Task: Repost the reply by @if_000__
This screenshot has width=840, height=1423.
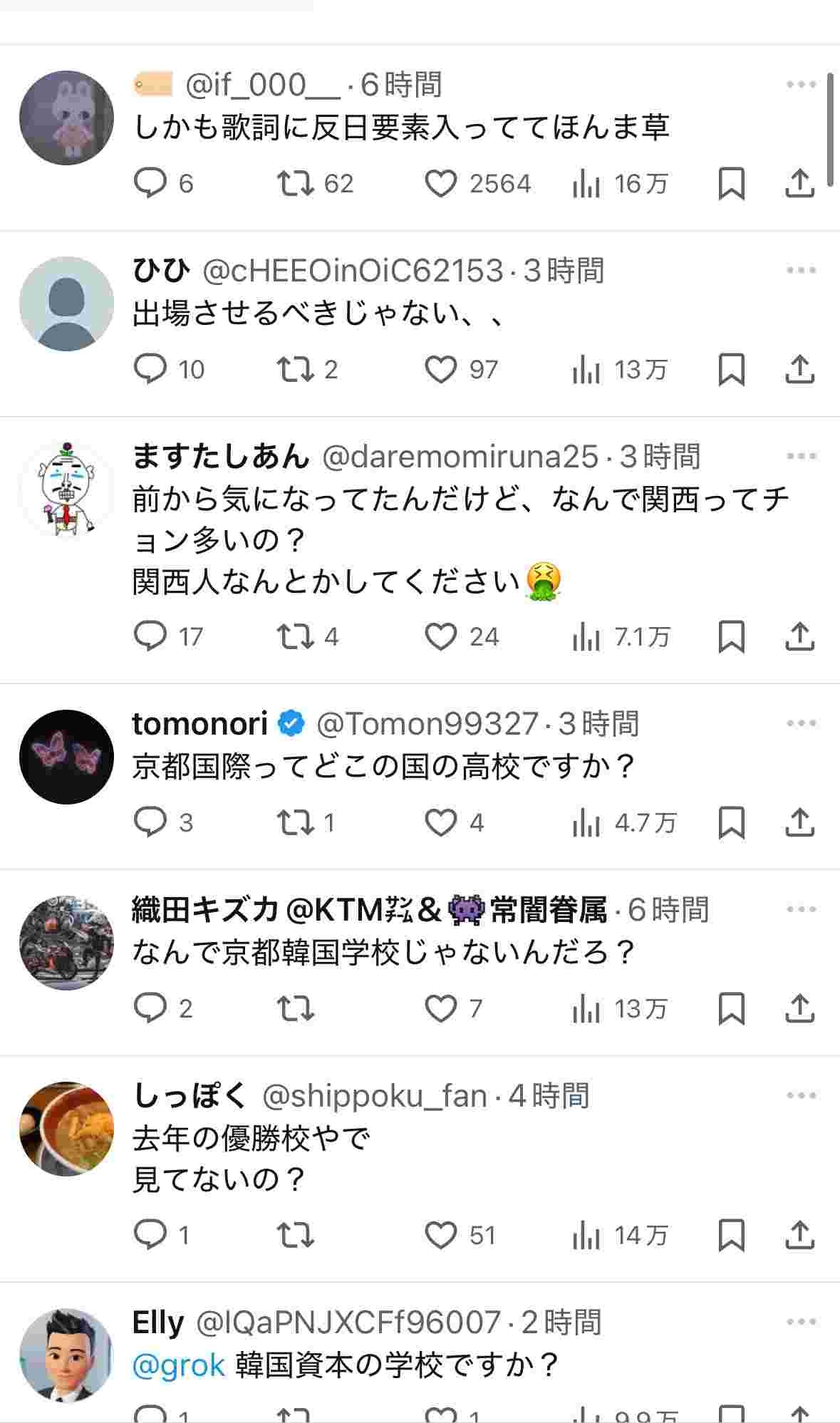Action: click(295, 184)
